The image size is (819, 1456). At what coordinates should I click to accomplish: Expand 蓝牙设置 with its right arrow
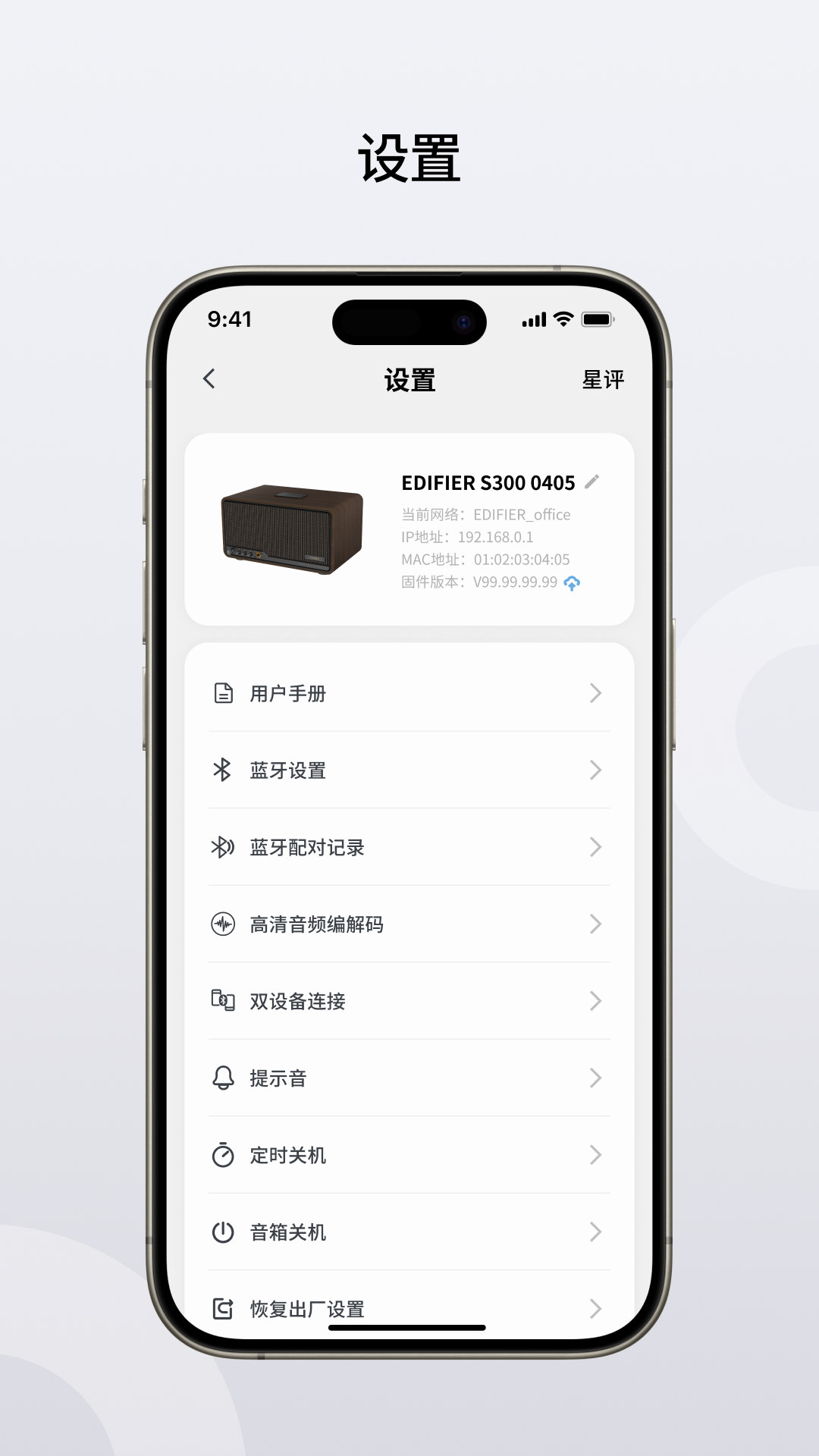click(x=597, y=770)
